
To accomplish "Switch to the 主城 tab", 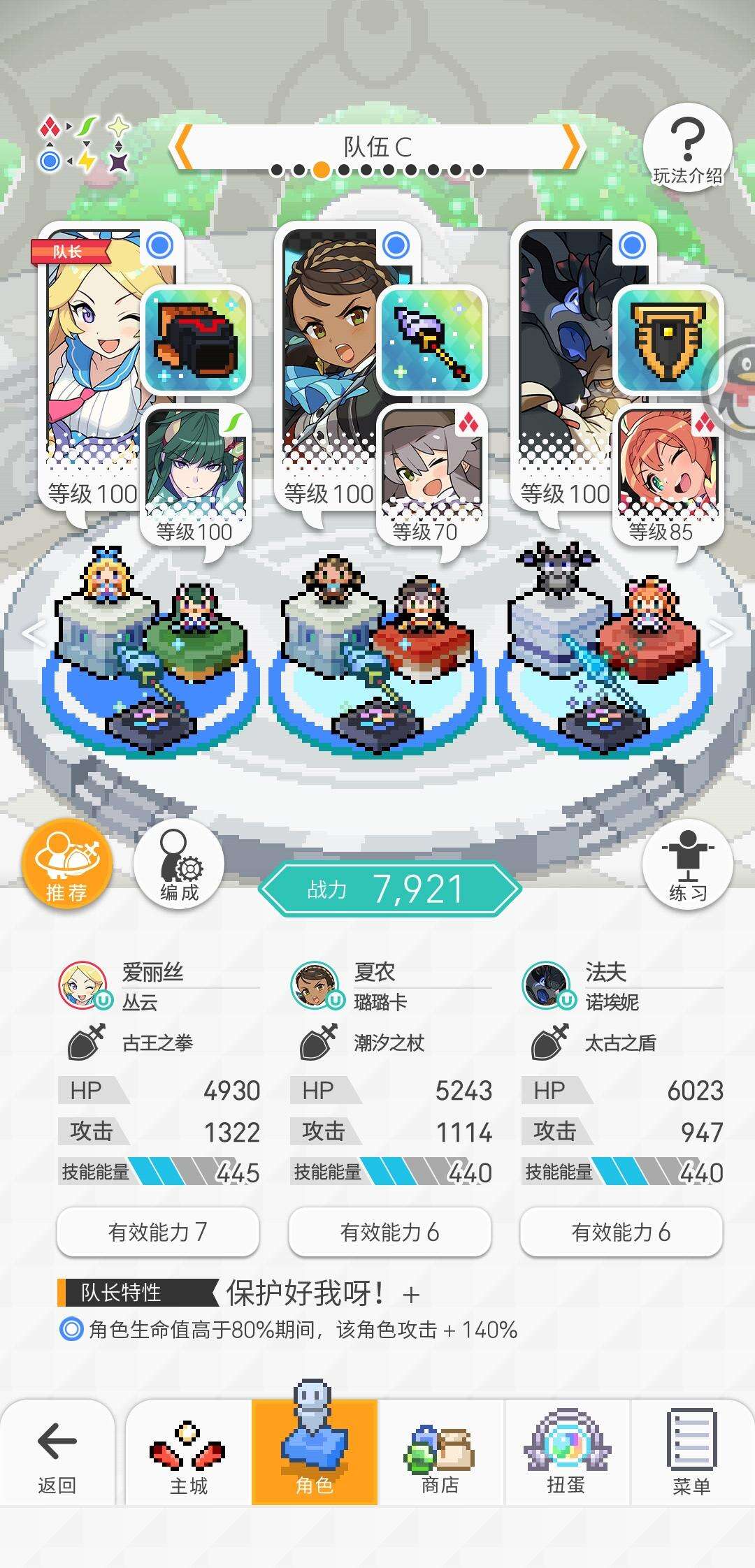I will (x=189, y=1453).
